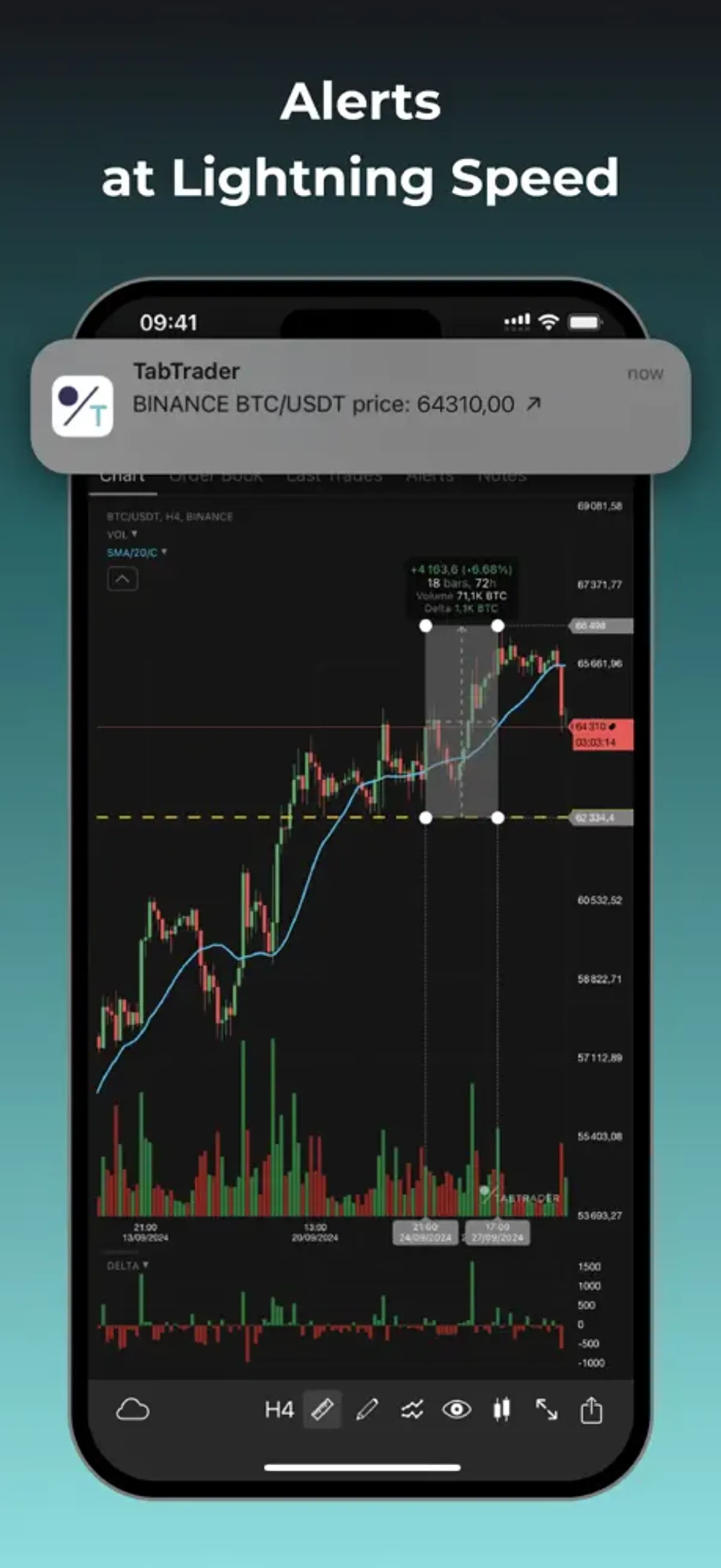
Task: Select the Measure ruler tool
Action: [323, 1410]
